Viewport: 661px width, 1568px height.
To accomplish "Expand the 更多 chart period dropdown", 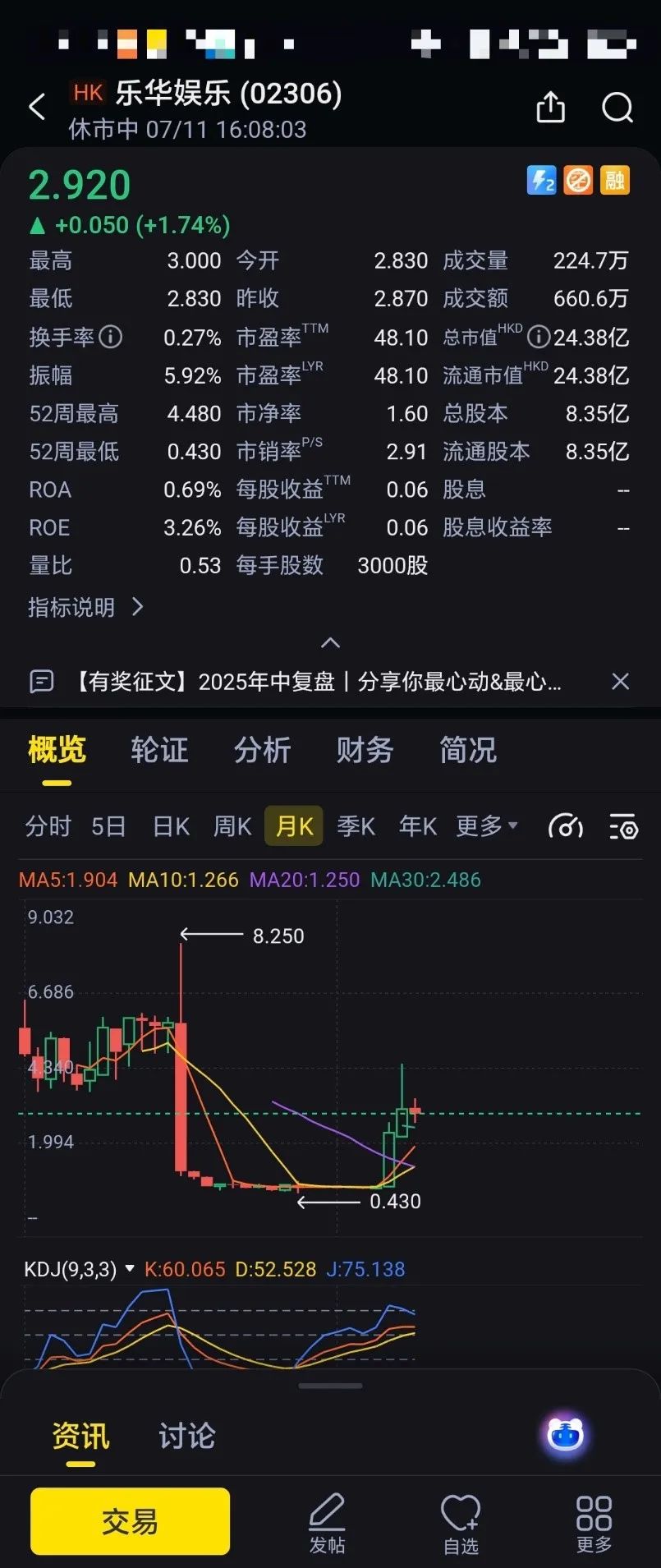I will click(x=487, y=826).
